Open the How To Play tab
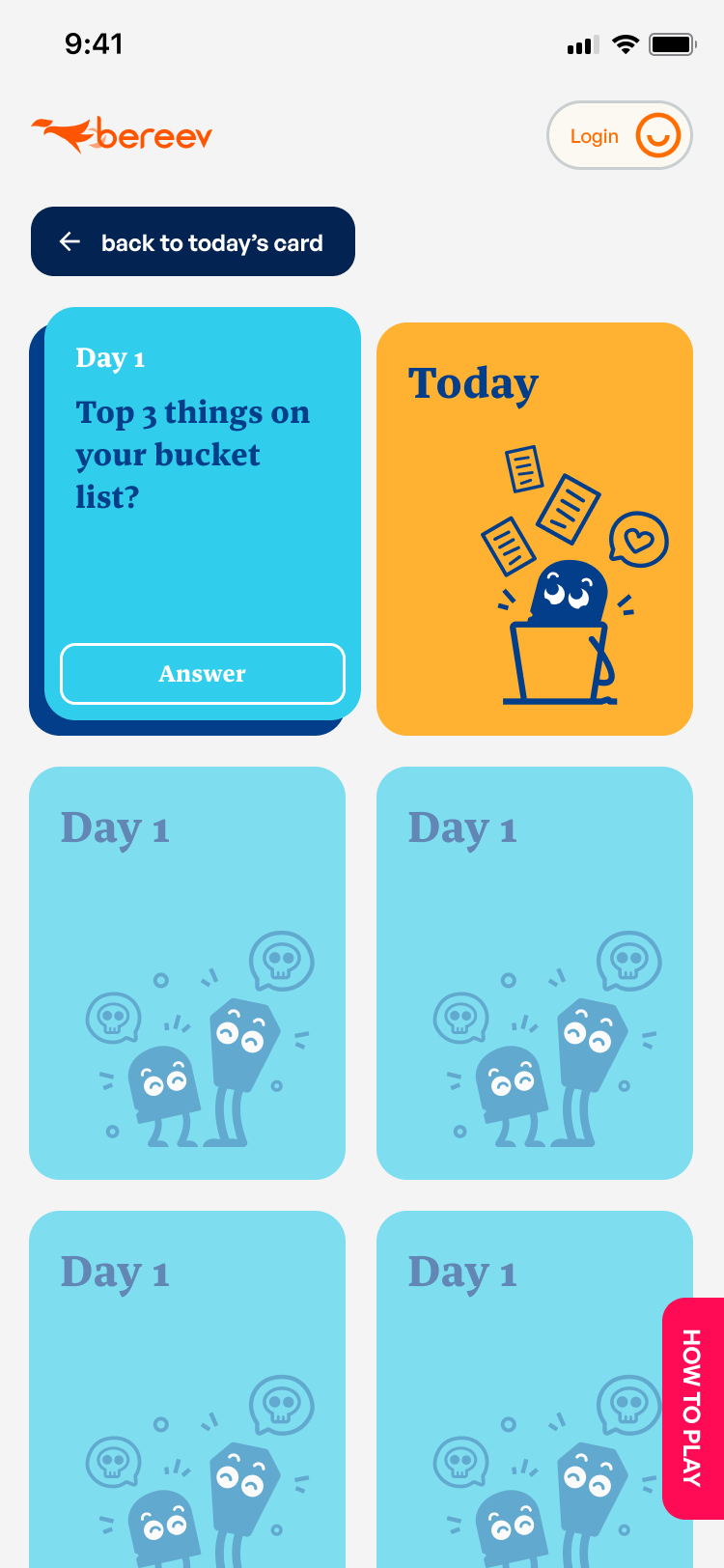Image resolution: width=724 pixels, height=1568 pixels. (x=692, y=1408)
